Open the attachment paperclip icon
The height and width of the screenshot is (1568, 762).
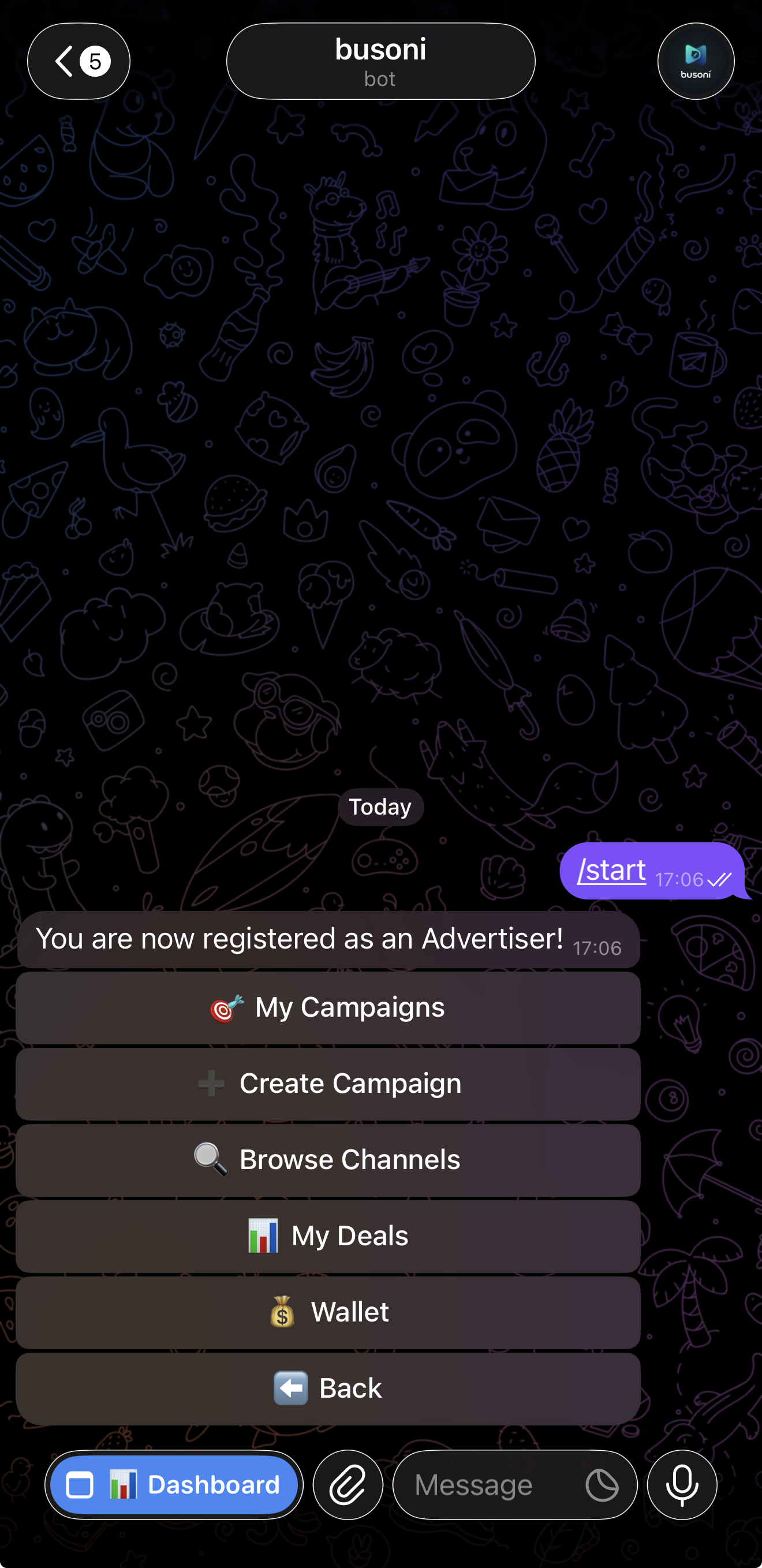point(348,1485)
